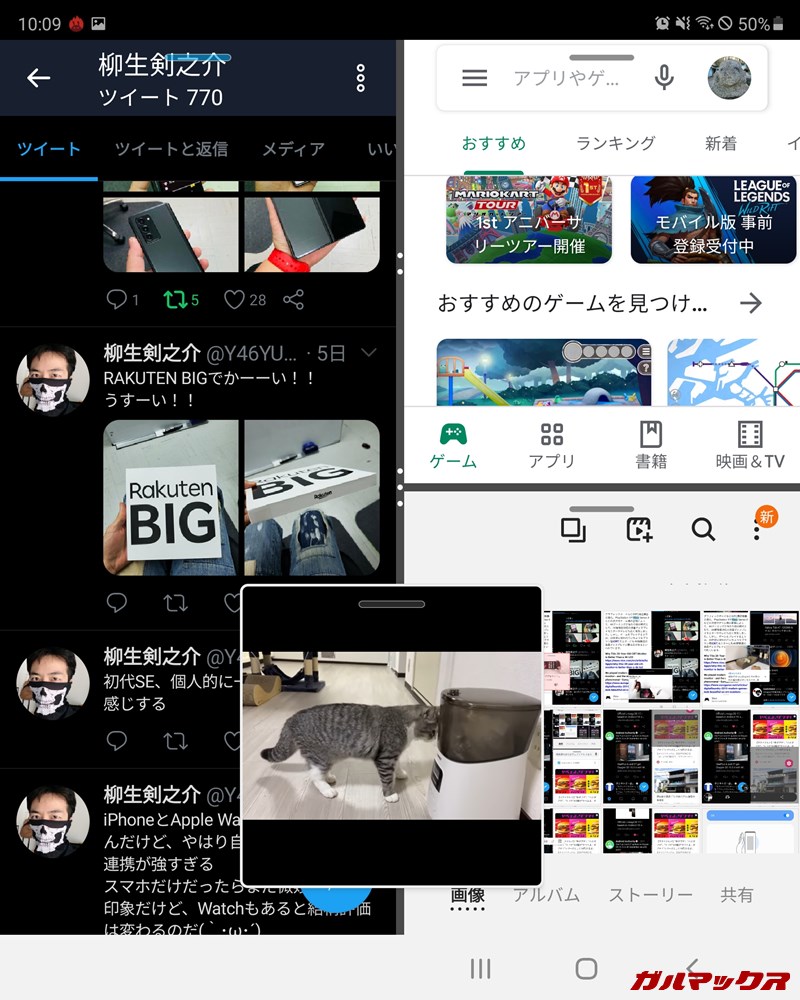800x1000 pixels.
Task: Open the Play Store hamburger menu
Action: point(475,78)
